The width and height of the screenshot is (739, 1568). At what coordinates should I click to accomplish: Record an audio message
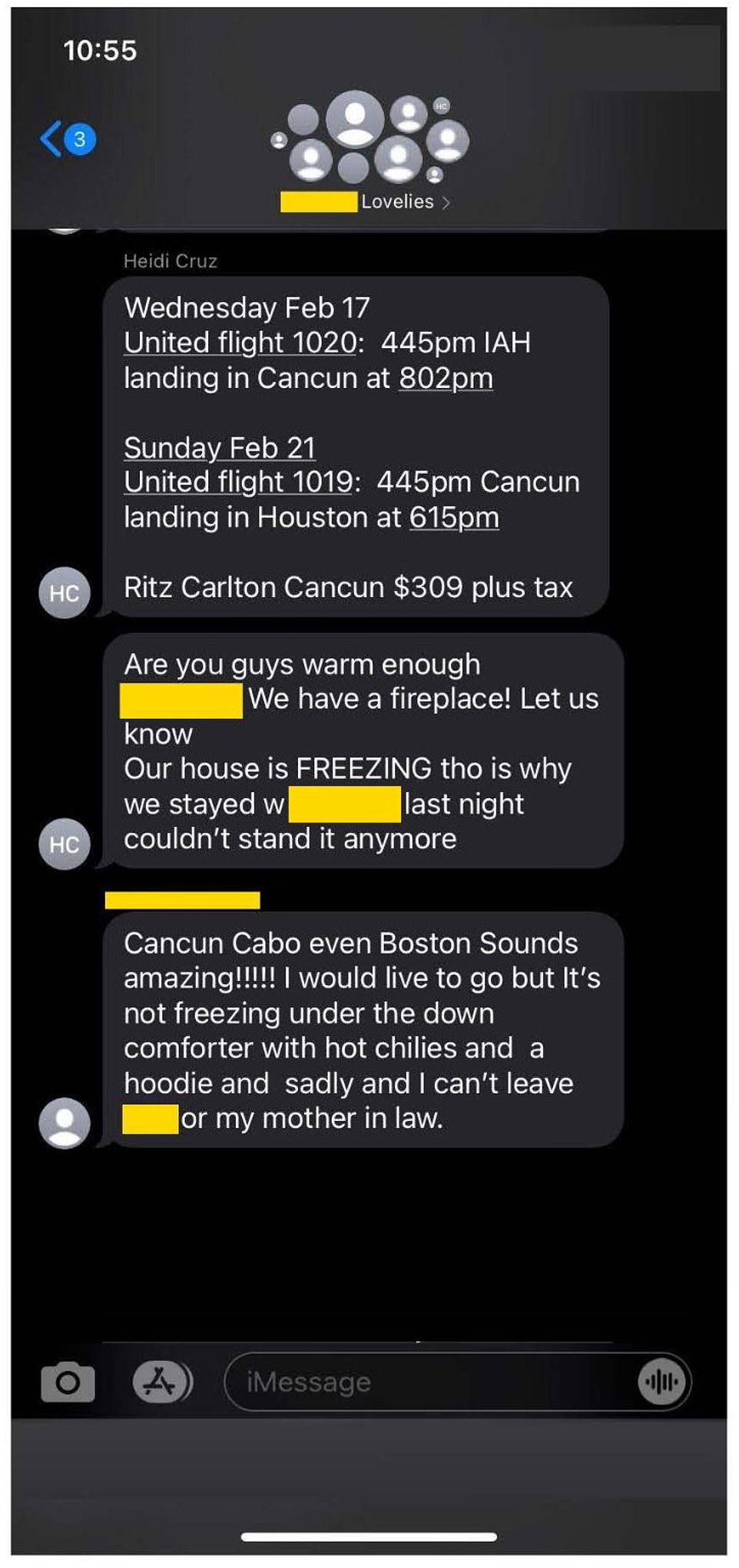click(x=661, y=1382)
